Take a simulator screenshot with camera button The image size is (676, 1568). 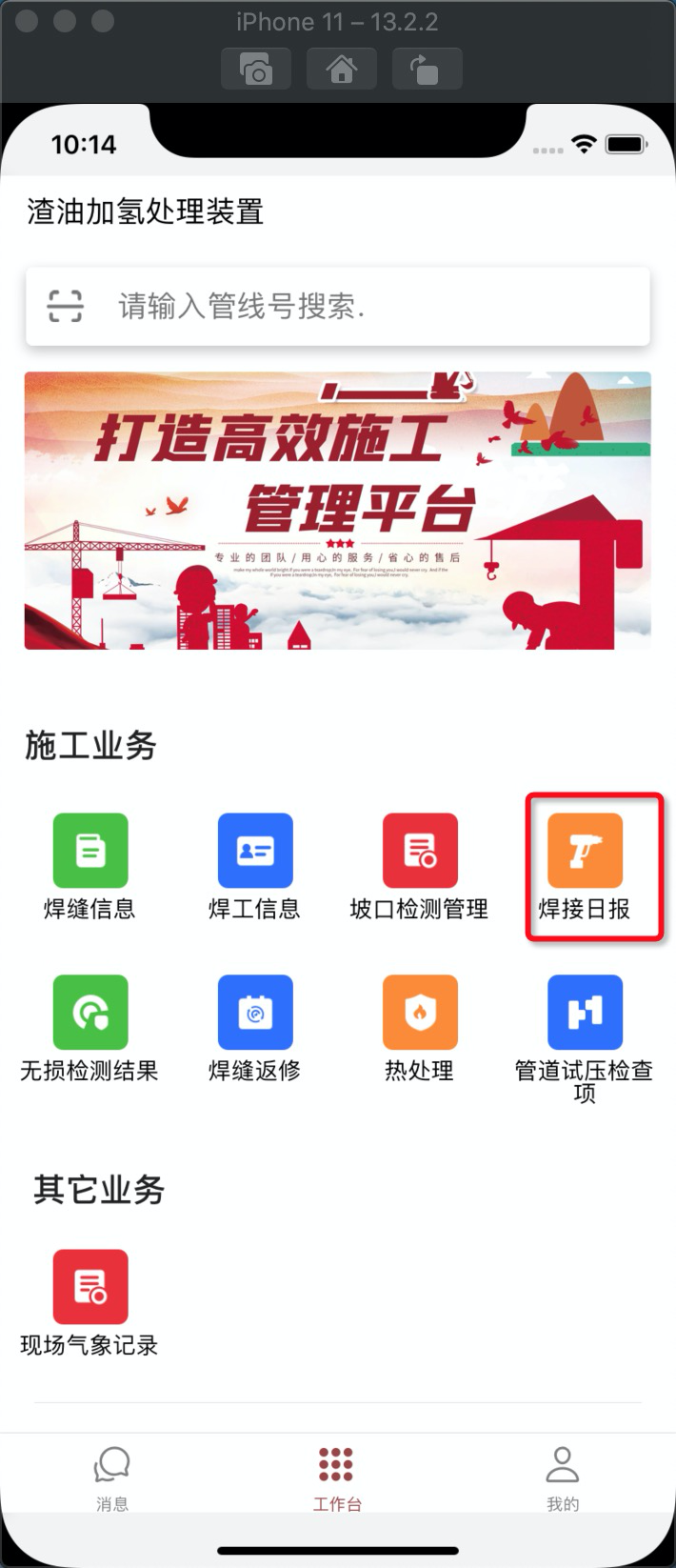(256, 70)
